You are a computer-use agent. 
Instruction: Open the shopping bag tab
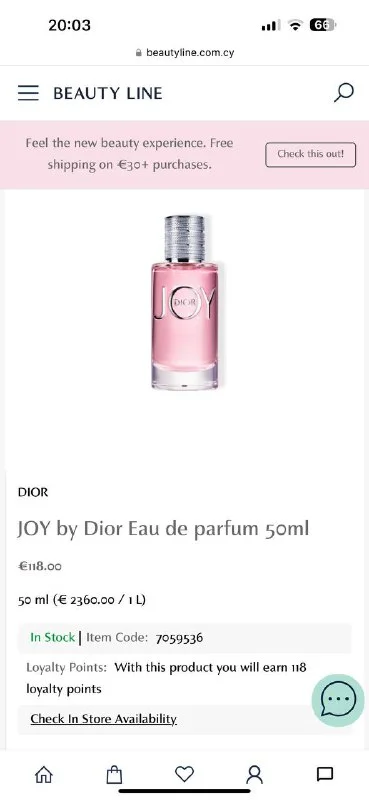(114, 774)
